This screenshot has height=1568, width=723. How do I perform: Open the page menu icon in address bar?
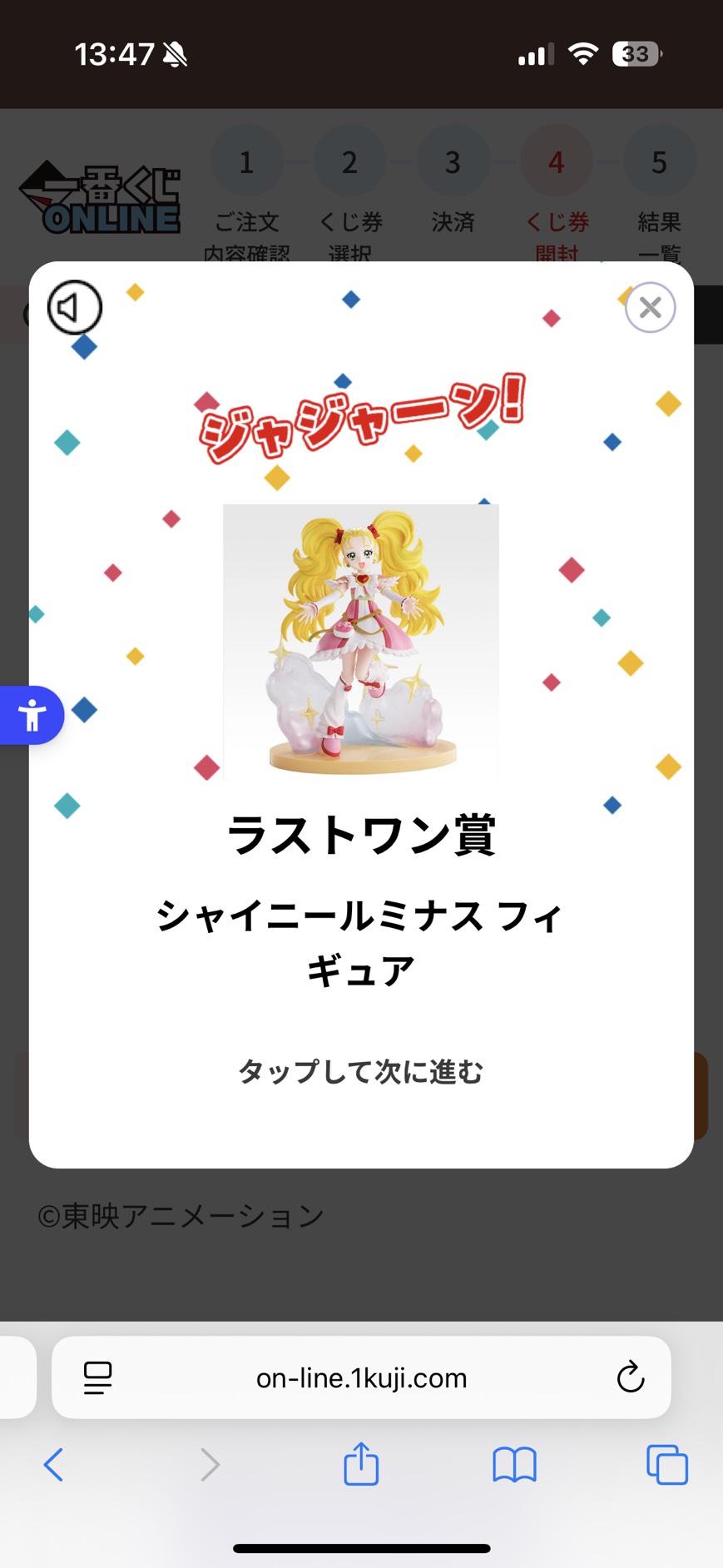pos(98,1377)
